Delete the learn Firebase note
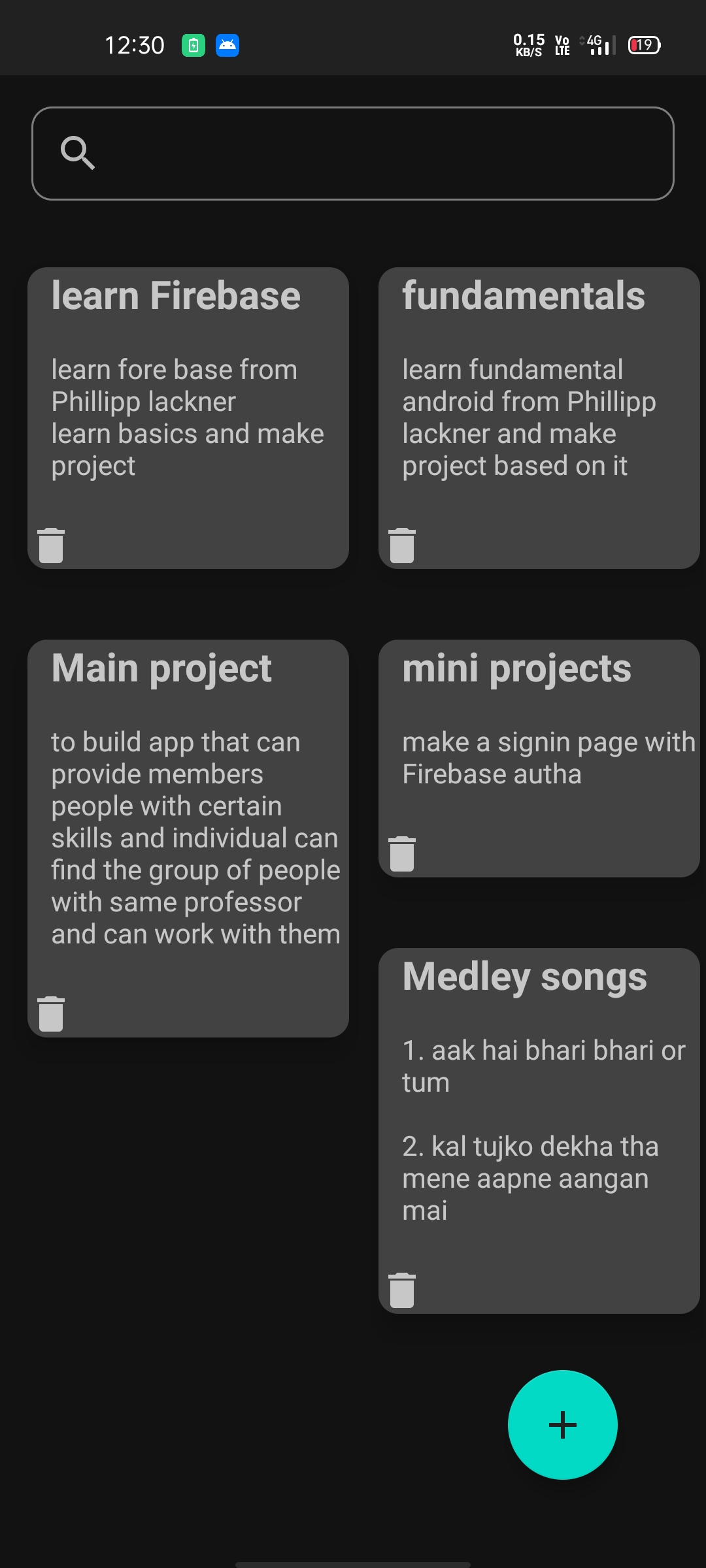 click(51, 544)
